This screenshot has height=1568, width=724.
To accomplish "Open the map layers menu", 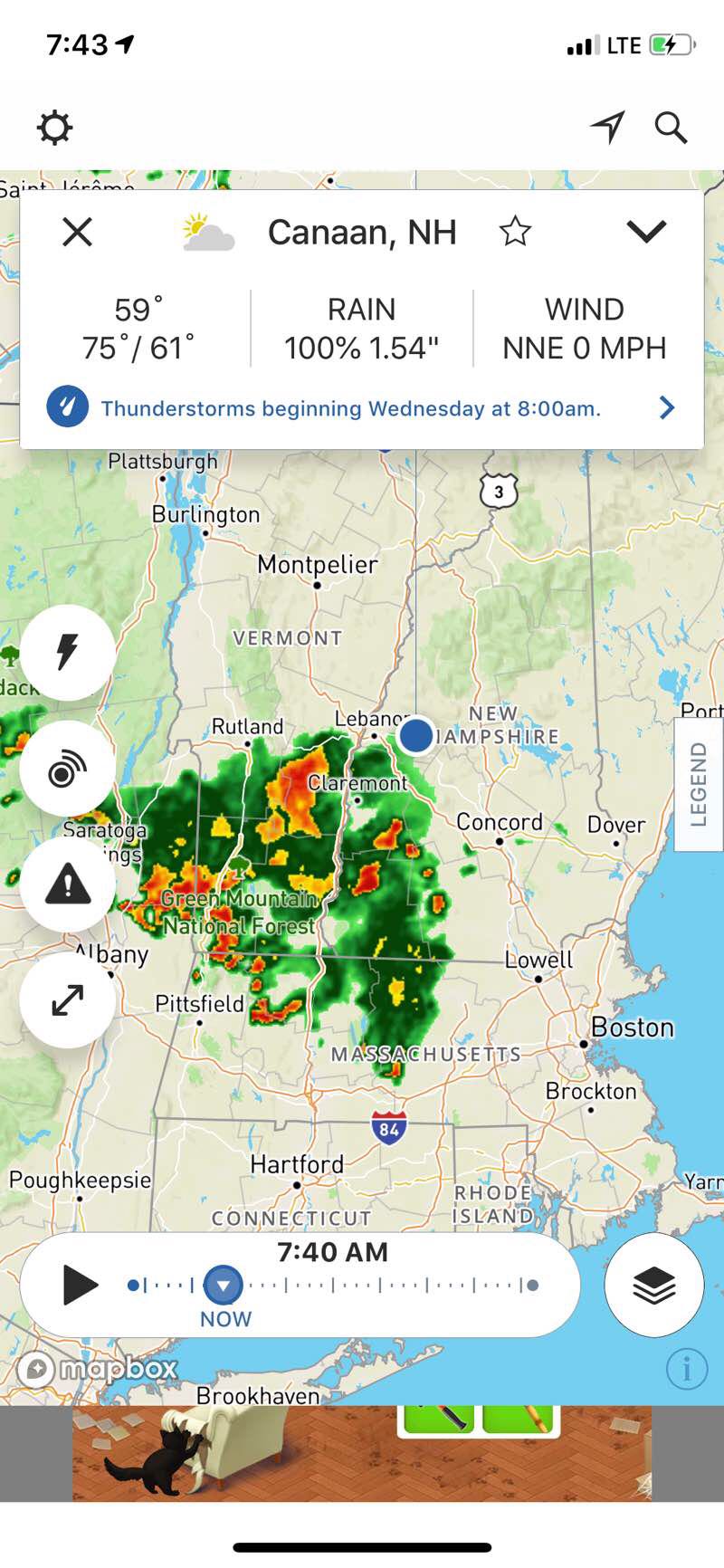I will (653, 1285).
